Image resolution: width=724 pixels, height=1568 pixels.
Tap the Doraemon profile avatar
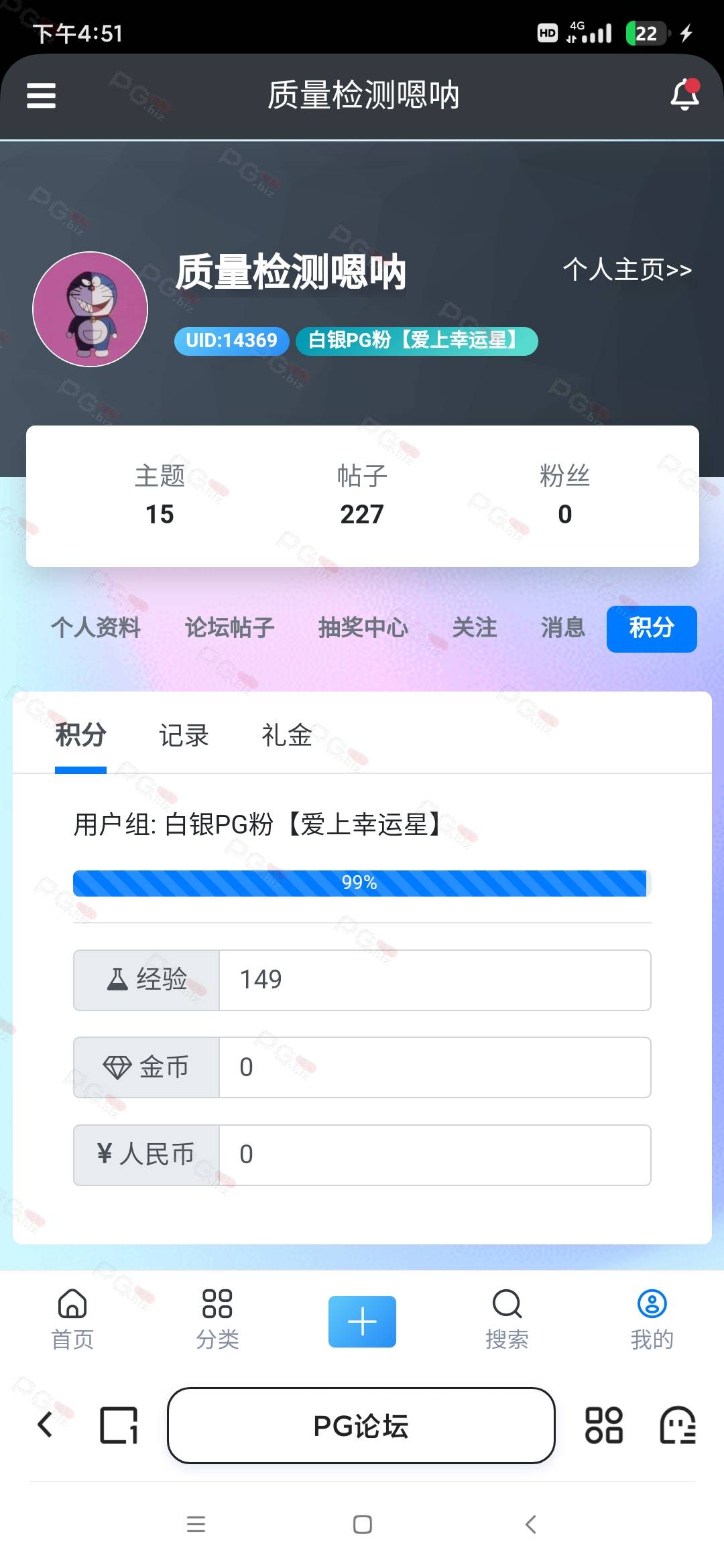pyautogui.click(x=90, y=309)
